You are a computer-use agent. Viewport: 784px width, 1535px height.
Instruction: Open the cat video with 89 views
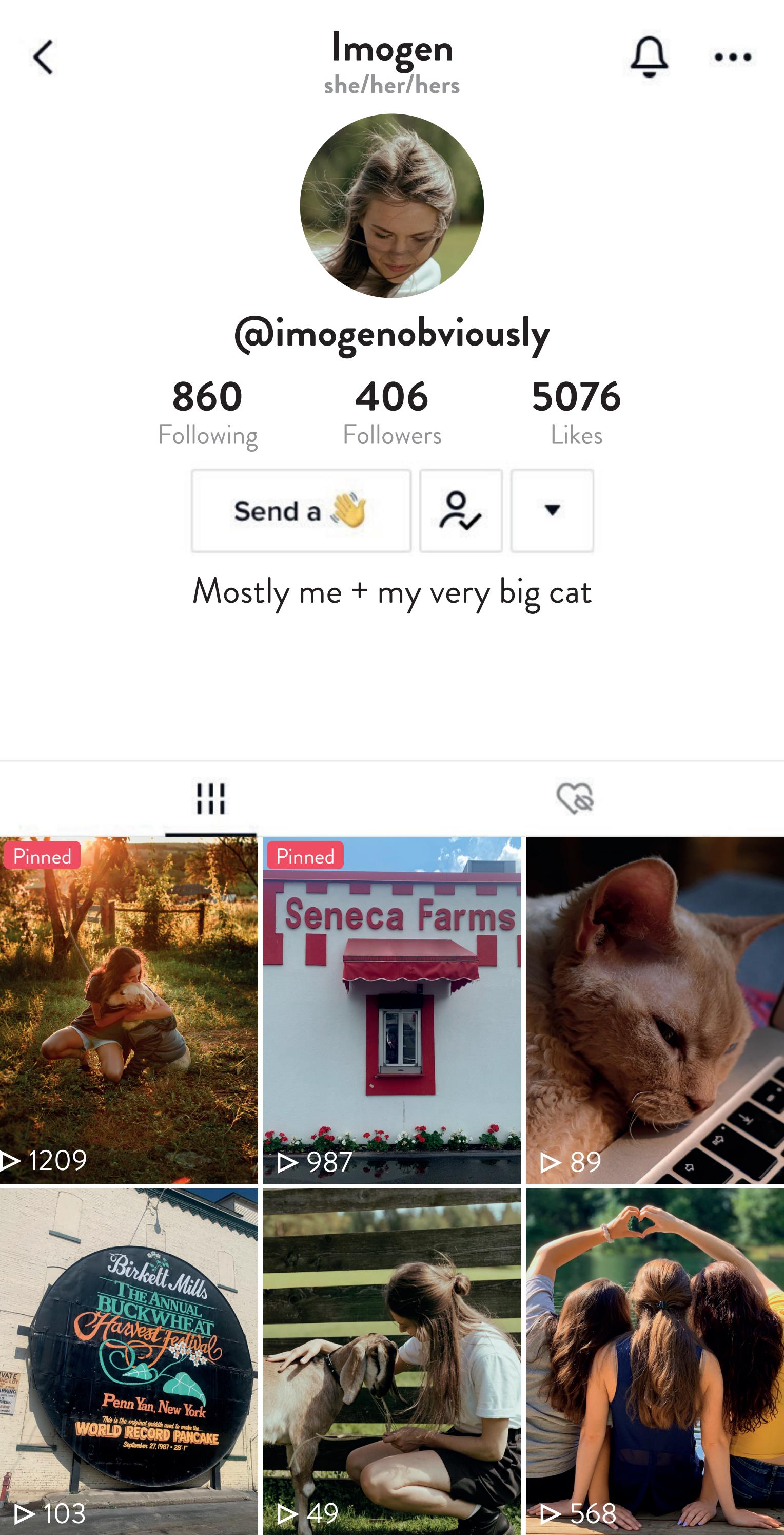coord(654,1009)
